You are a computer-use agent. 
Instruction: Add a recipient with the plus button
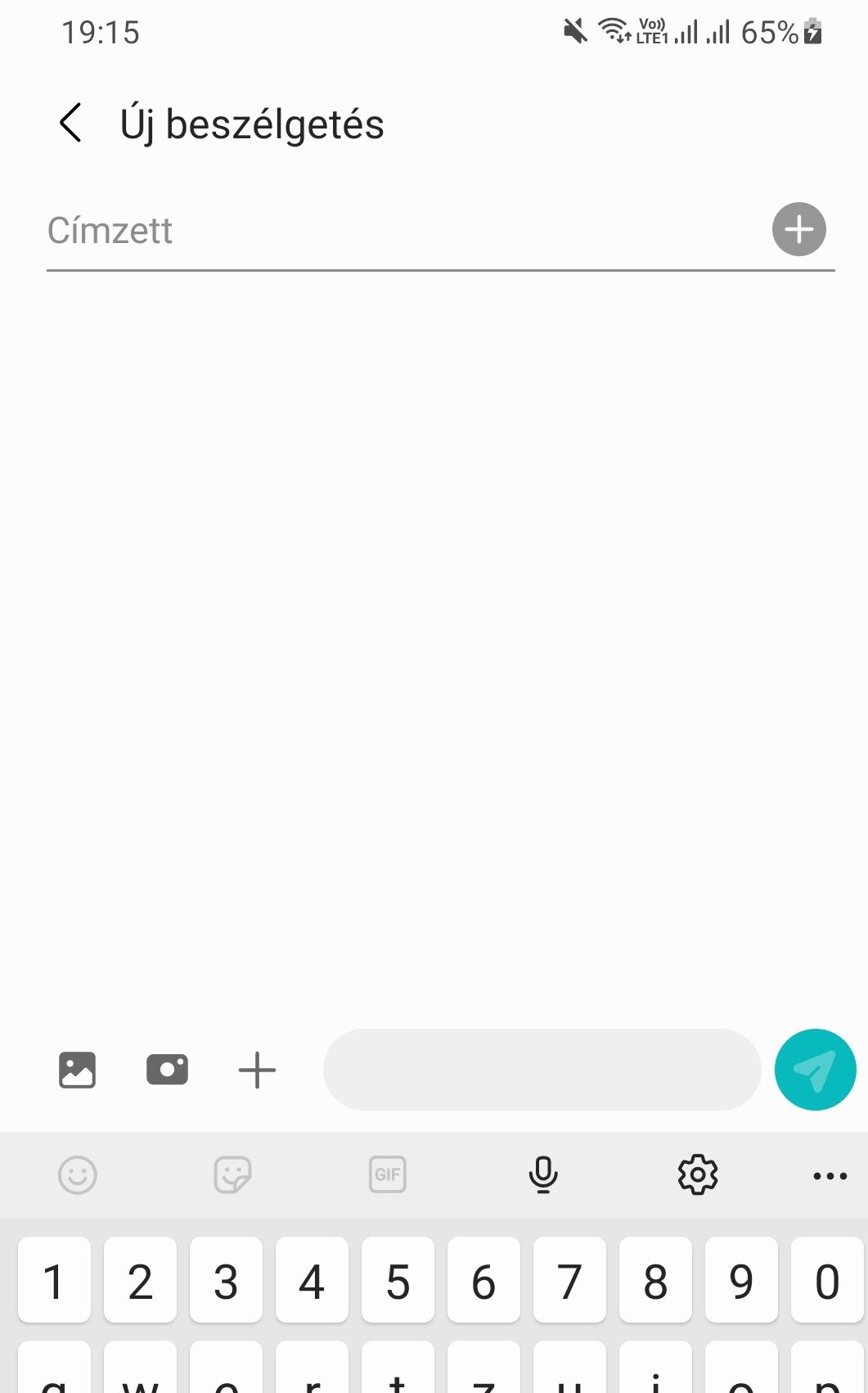tap(799, 229)
